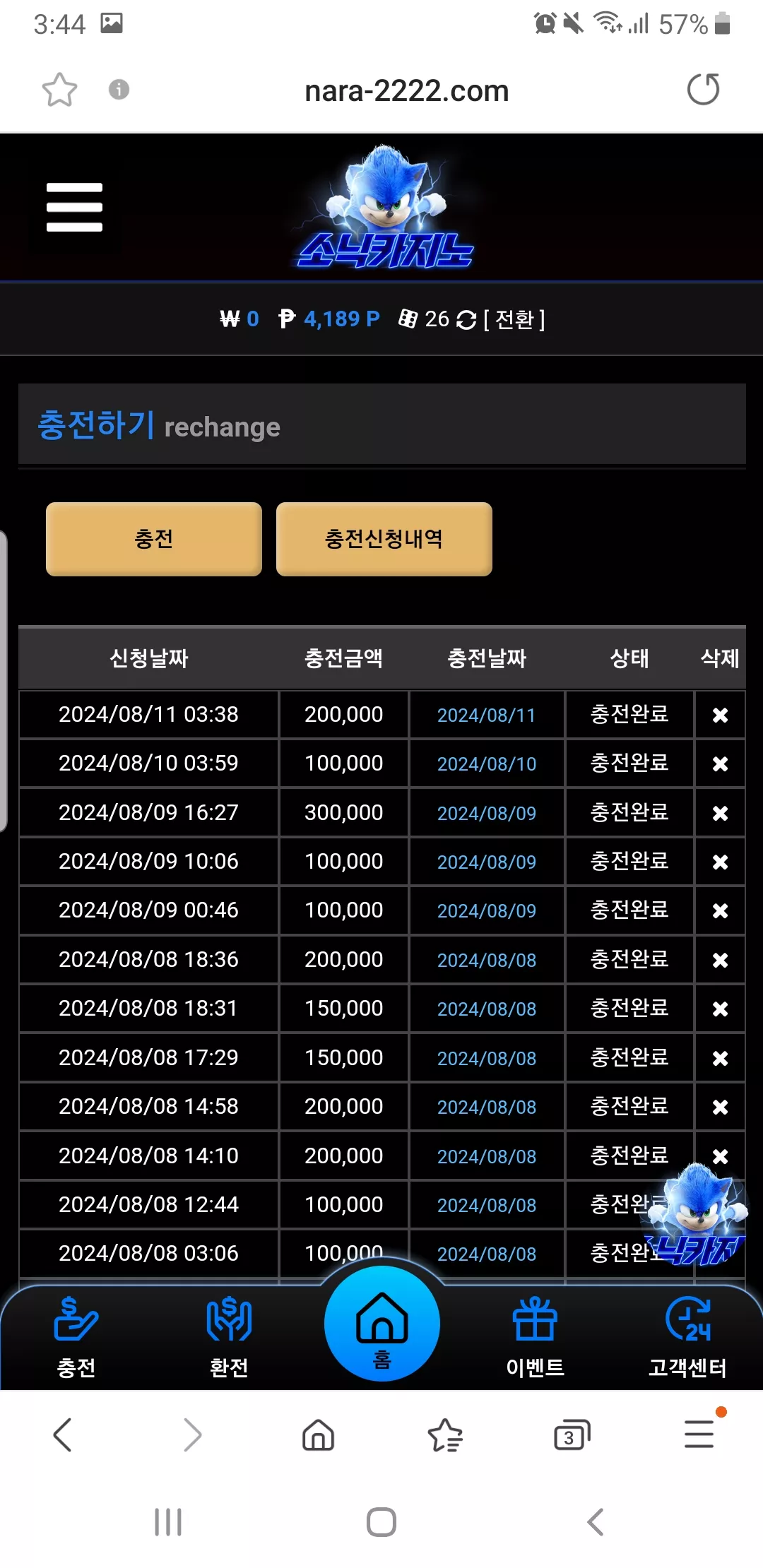Open the 이벤트 tab

tap(535, 1336)
